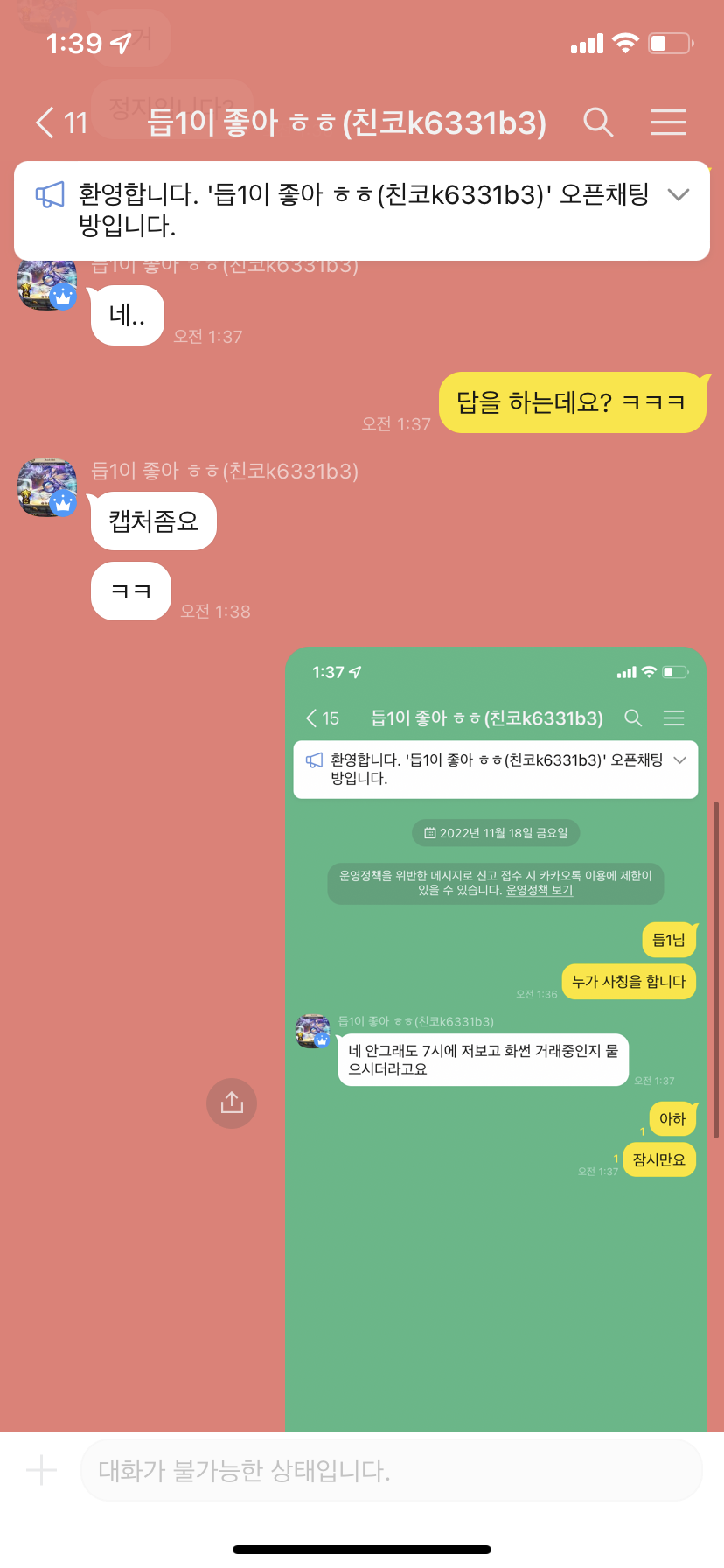The width and height of the screenshot is (724, 1568).
Task: Tap the plus attachment button
Action: [41, 1470]
